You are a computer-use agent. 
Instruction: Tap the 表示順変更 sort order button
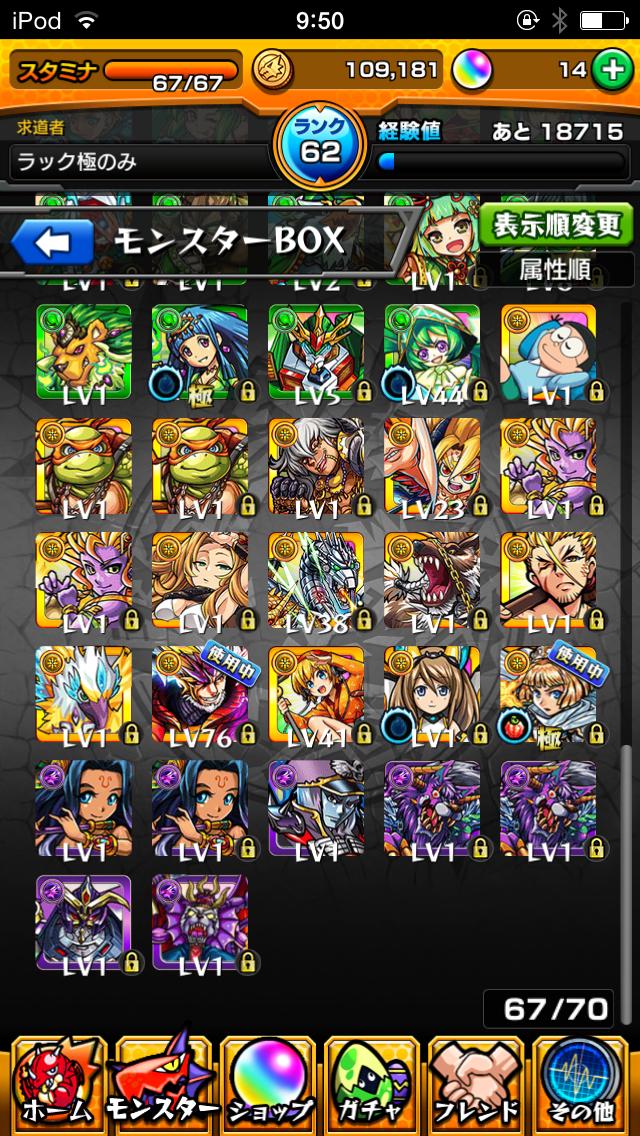tap(556, 226)
